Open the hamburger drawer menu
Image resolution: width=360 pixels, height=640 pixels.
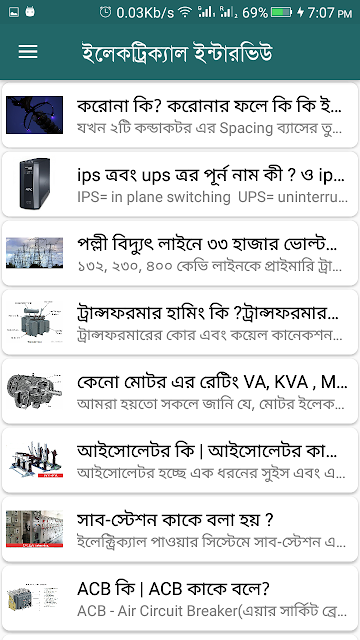coord(28,52)
